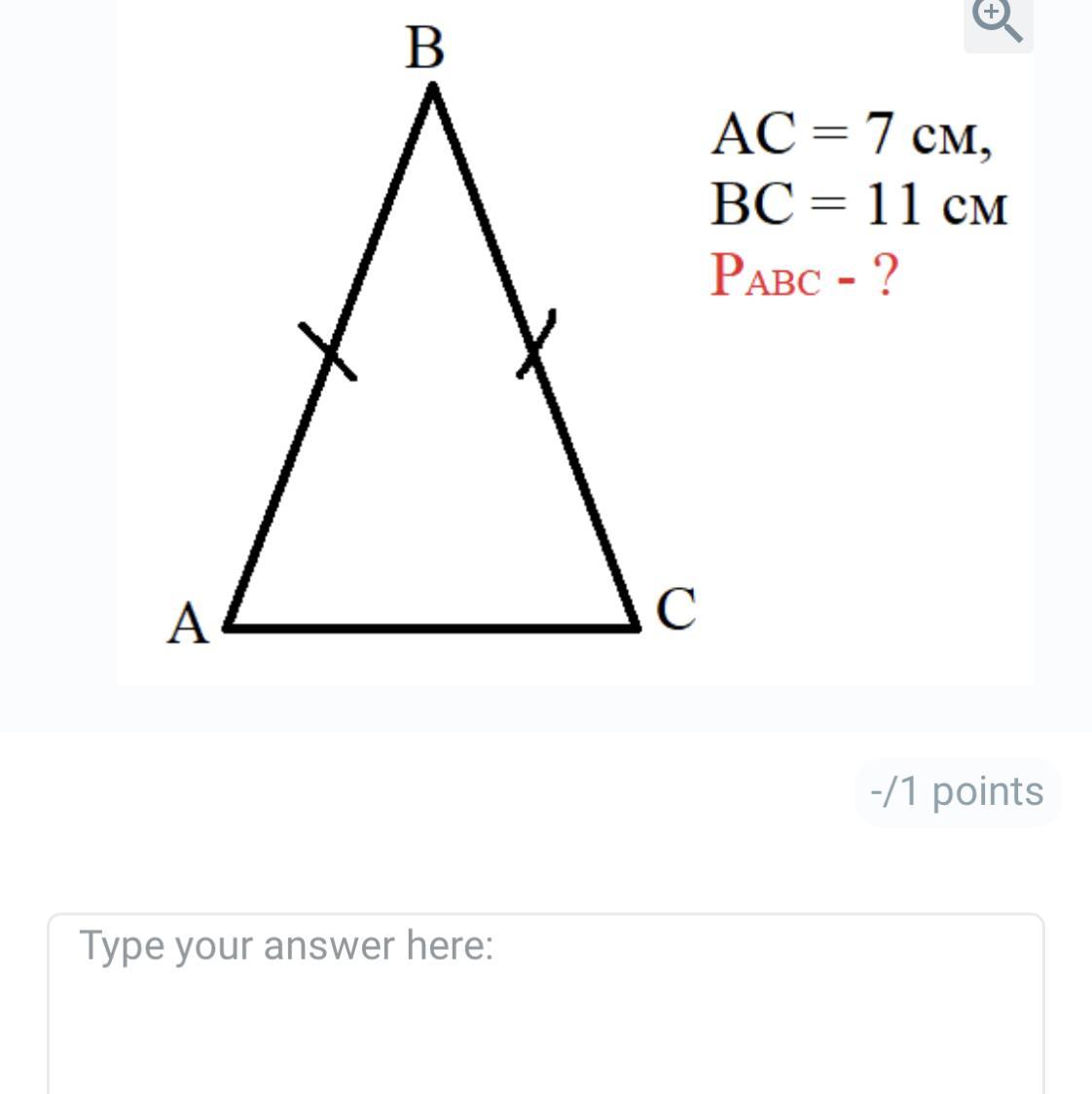1092x1094 pixels.
Task: Zoom into the triangle image
Action: [998, 23]
